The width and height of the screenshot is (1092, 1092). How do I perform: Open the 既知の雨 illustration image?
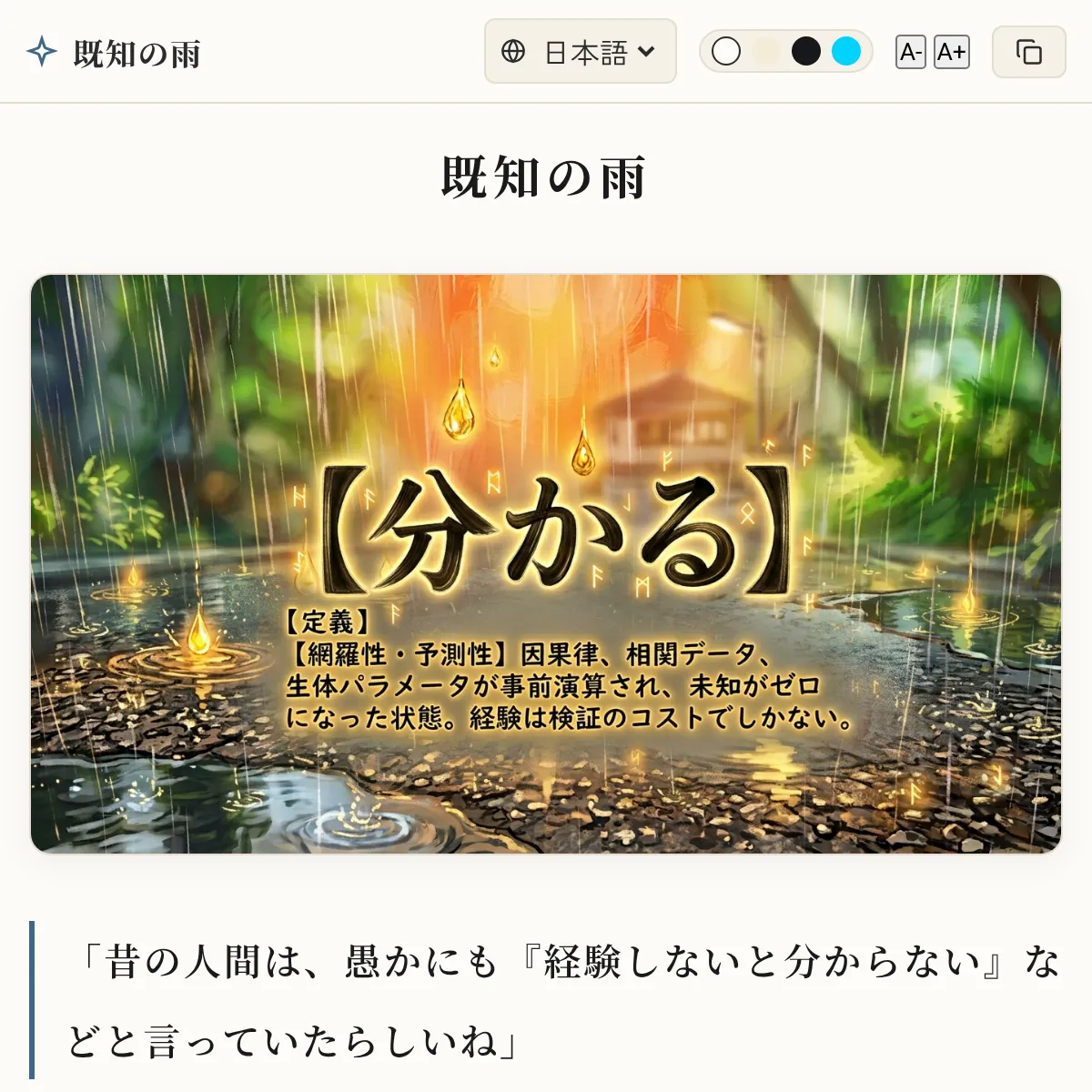pyautogui.click(x=546, y=564)
